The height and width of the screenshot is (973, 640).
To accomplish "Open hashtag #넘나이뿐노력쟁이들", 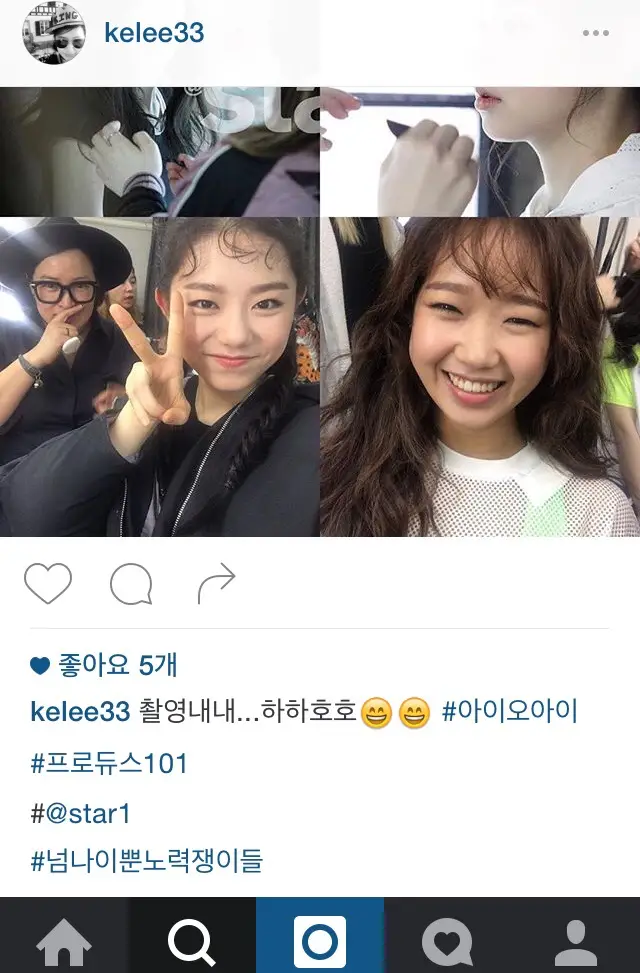I will click(x=147, y=859).
